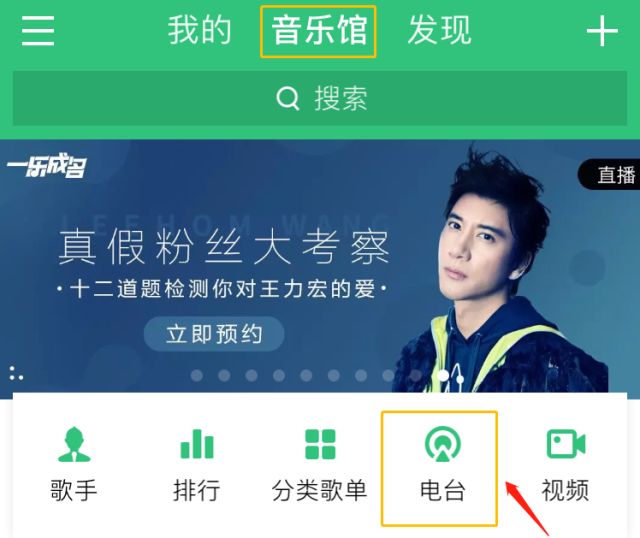Switch to the 发现 tab

(438, 31)
